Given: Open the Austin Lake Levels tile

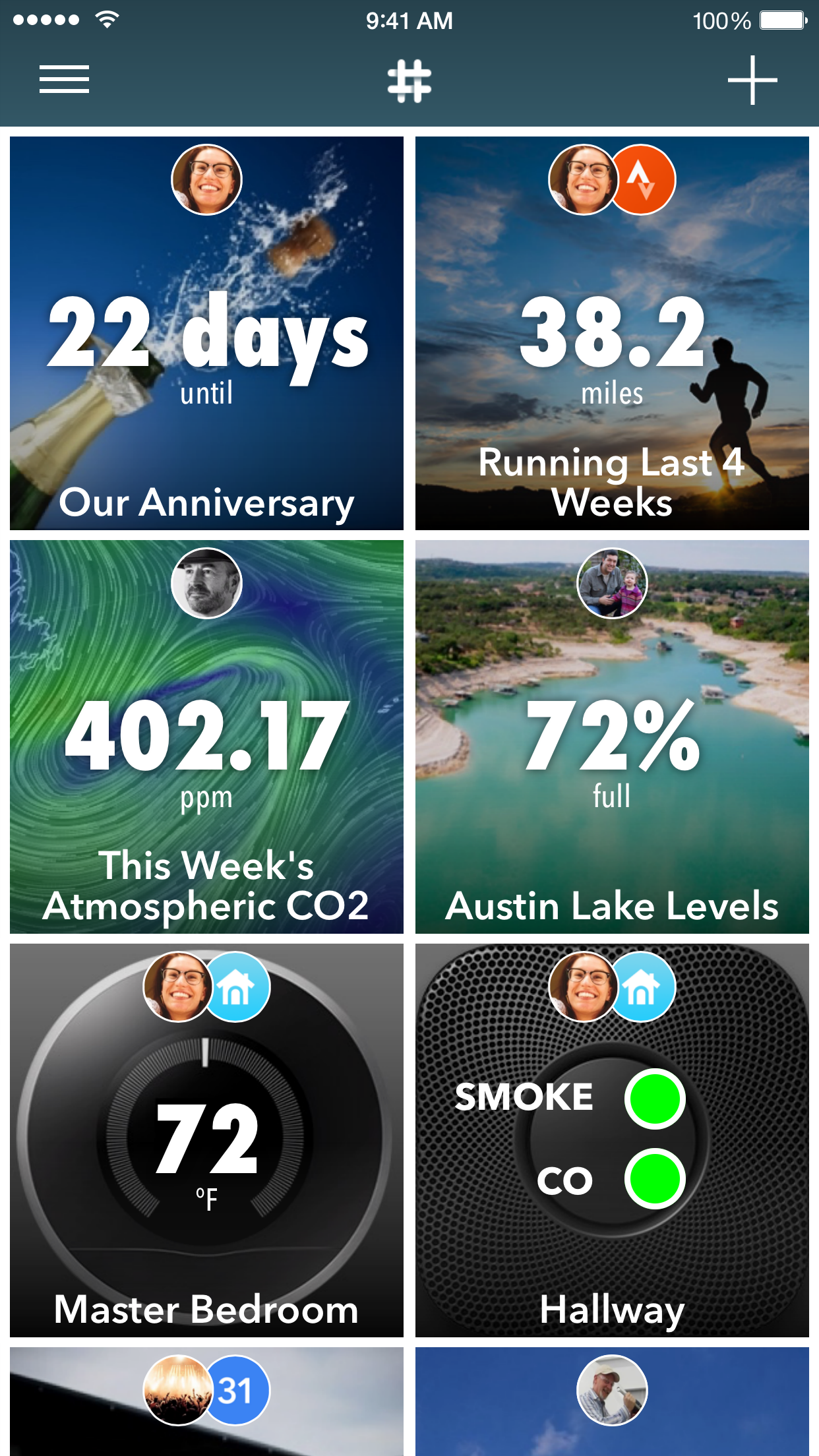Looking at the screenshot, I should click(x=612, y=737).
